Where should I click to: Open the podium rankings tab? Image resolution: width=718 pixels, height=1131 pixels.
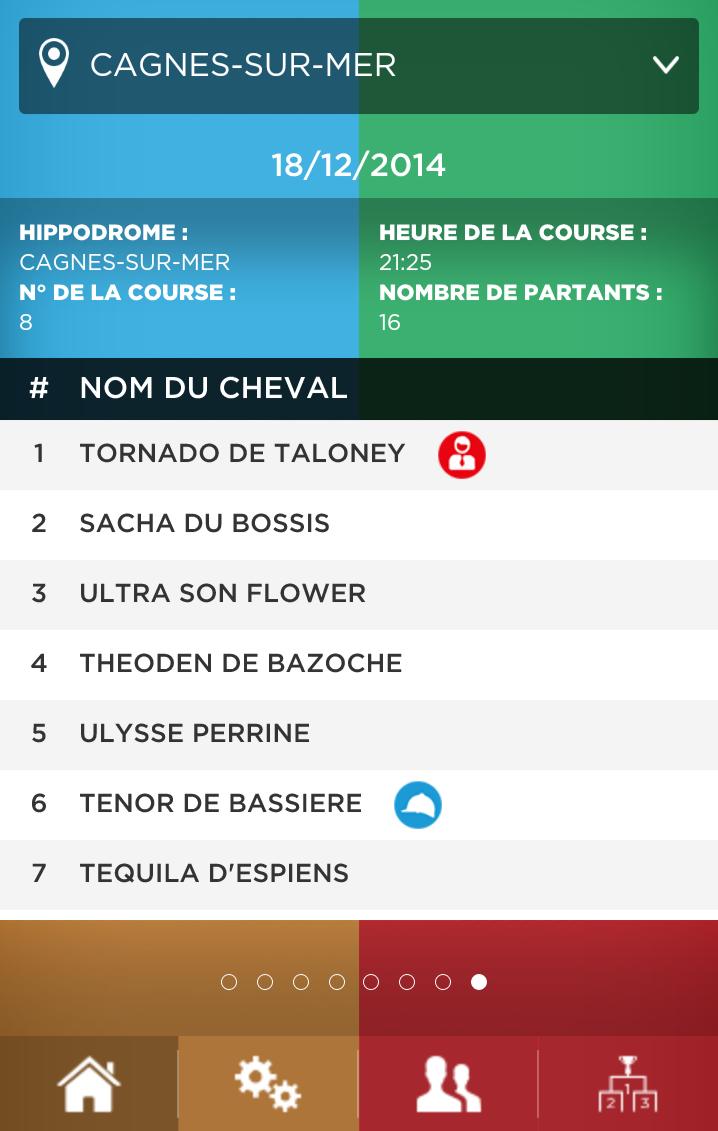coord(628,1083)
